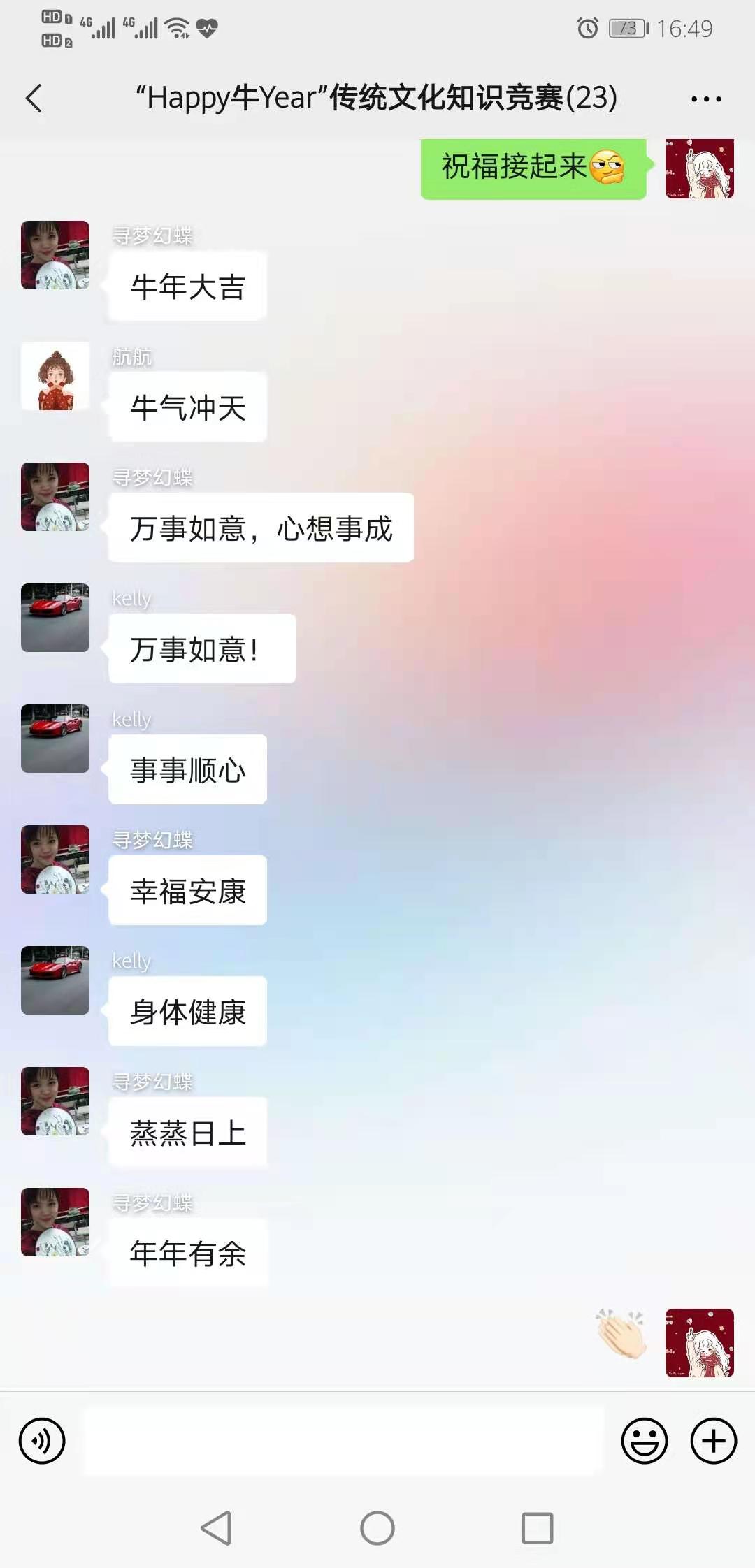Go back from the group chat
The width and height of the screenshot is (755, 1568).
pyautogui.click(x=34, y=98)
